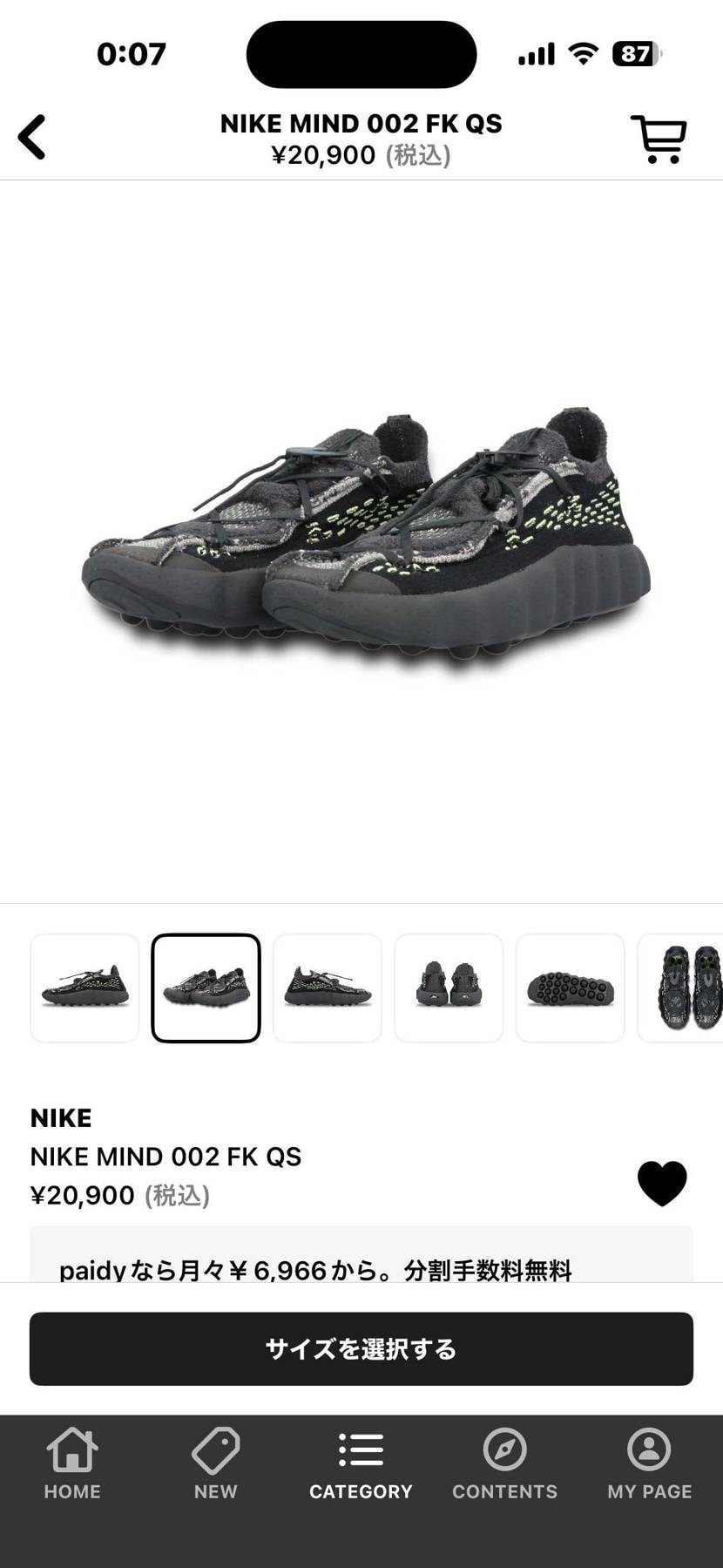Switch to the HOME tab
The image size is (723, 1568).
tap(72, 1464)
